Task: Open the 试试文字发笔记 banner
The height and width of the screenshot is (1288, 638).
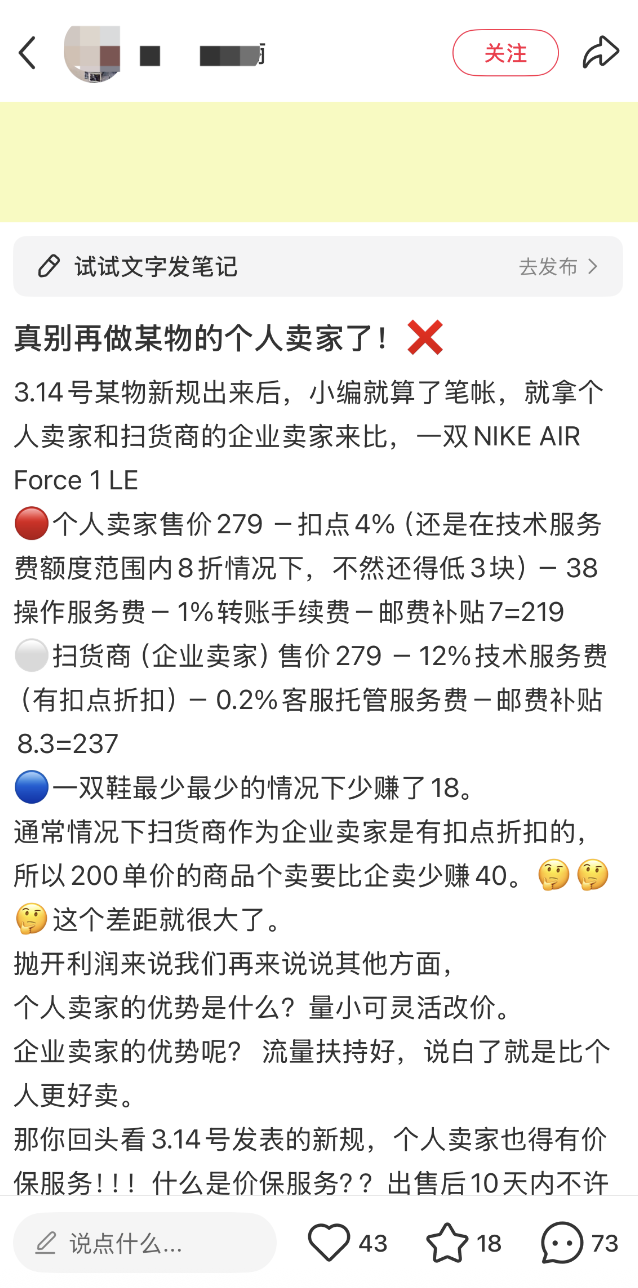Action: coord(318,266)
